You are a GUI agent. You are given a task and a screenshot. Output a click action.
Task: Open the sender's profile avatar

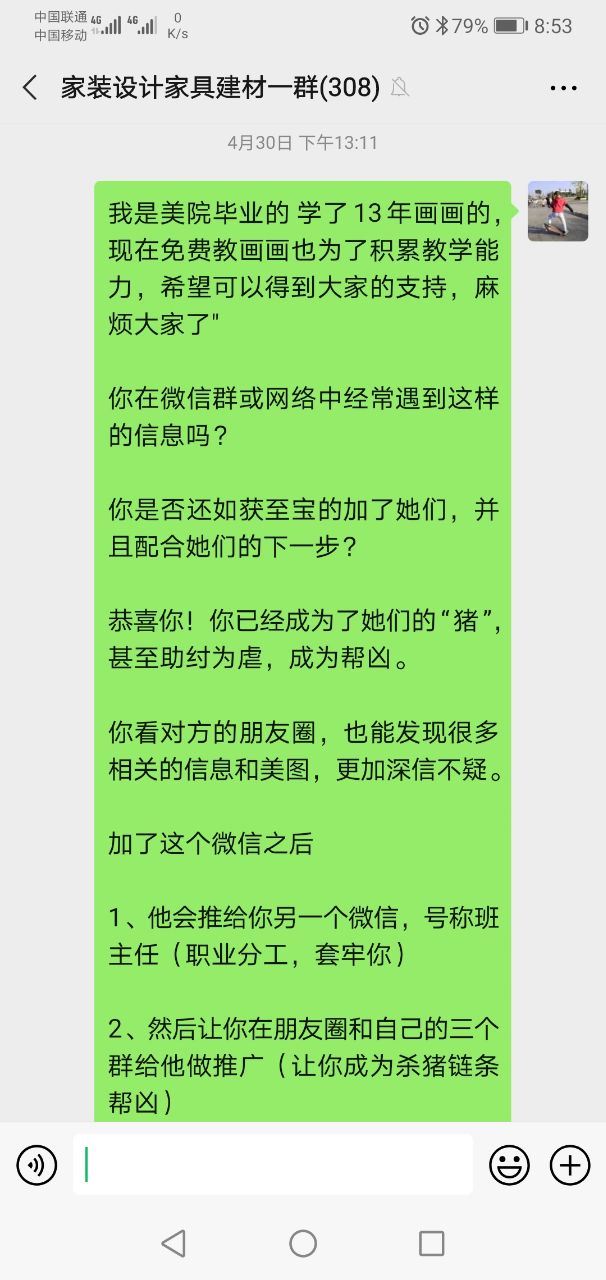pos(557,211)
